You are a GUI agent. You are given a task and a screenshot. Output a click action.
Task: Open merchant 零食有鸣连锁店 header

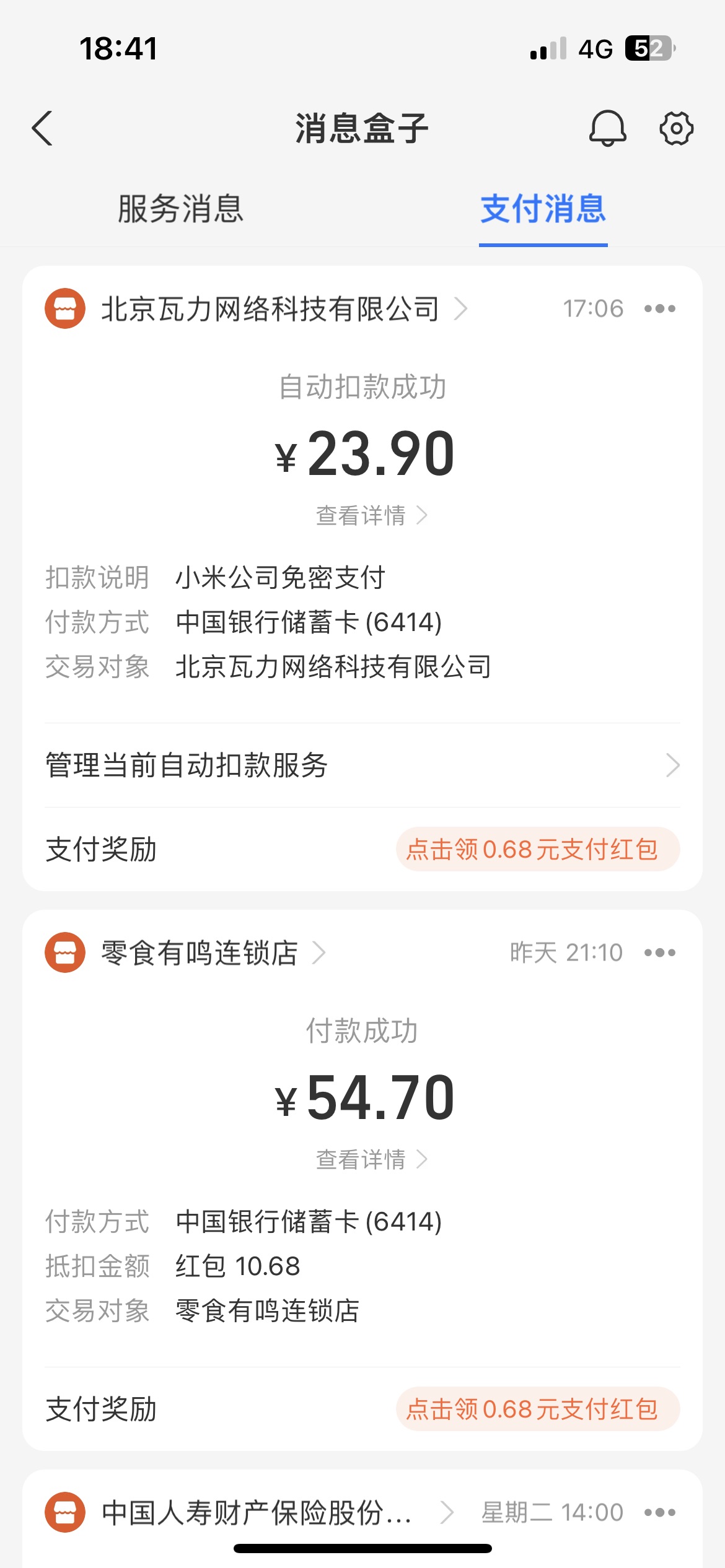point(200,952)
